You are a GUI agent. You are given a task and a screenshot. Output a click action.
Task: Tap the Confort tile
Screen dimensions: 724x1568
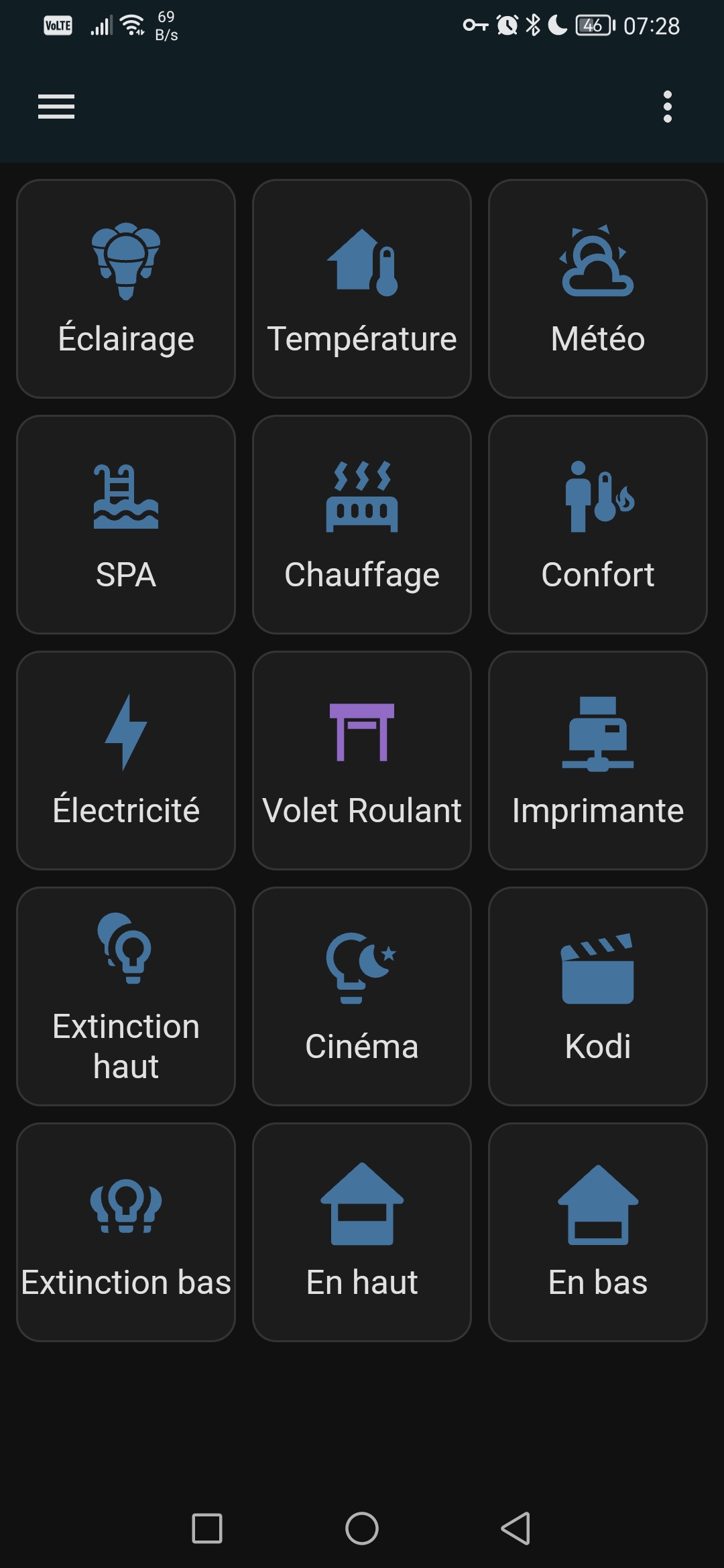(x=598, y=525)
